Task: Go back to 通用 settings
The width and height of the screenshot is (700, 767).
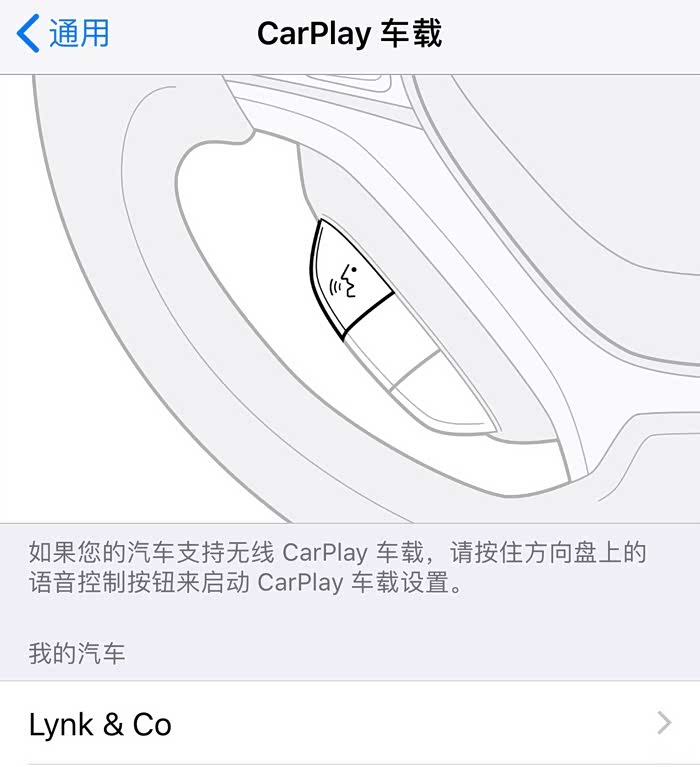Action: pos(62,34)
